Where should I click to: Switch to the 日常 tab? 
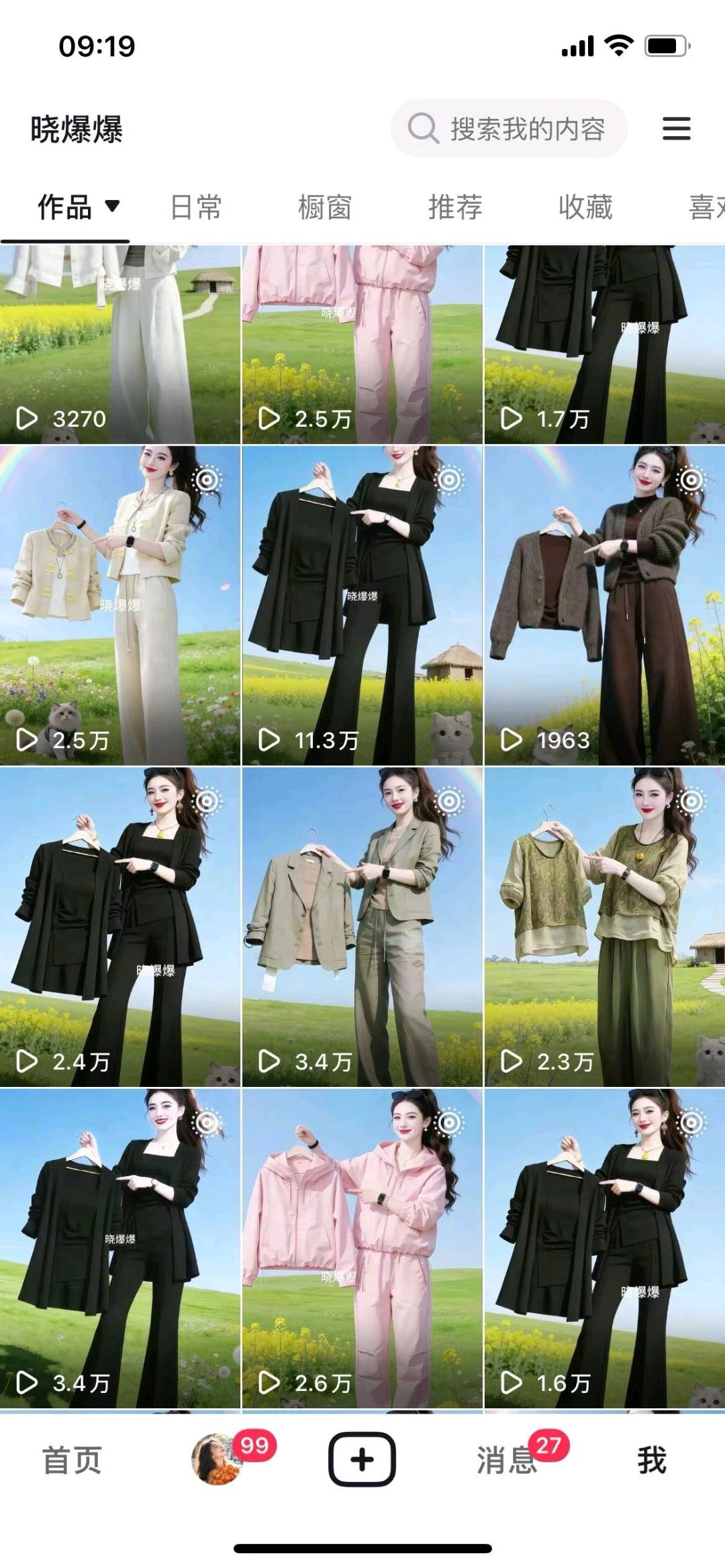click(195, 207)
